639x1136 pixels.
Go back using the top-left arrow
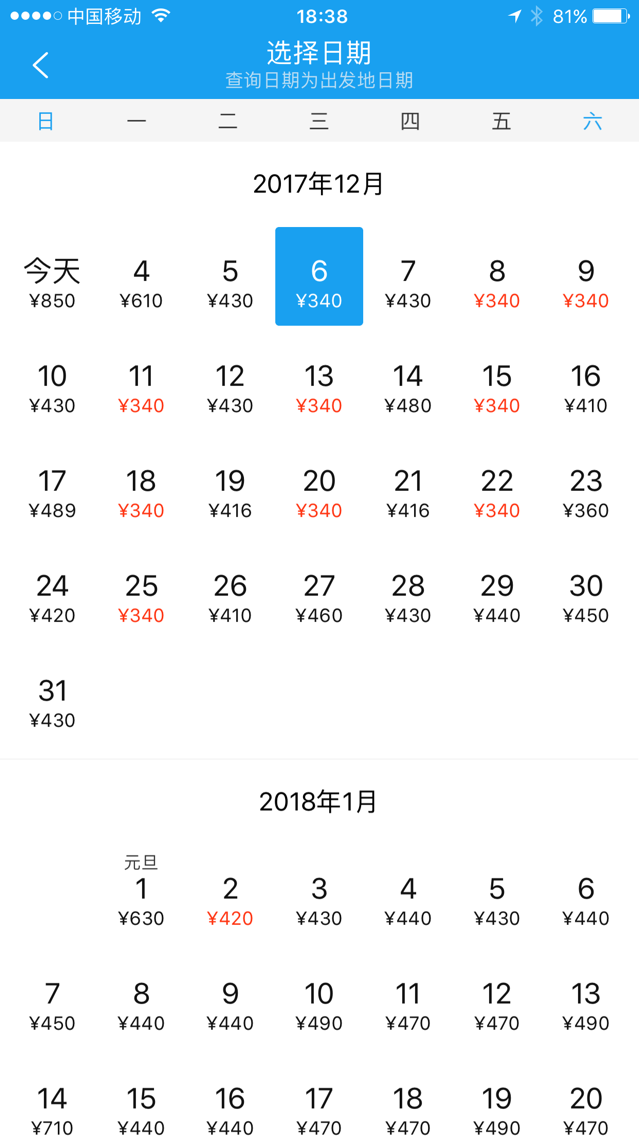click(x=41, y=65)
